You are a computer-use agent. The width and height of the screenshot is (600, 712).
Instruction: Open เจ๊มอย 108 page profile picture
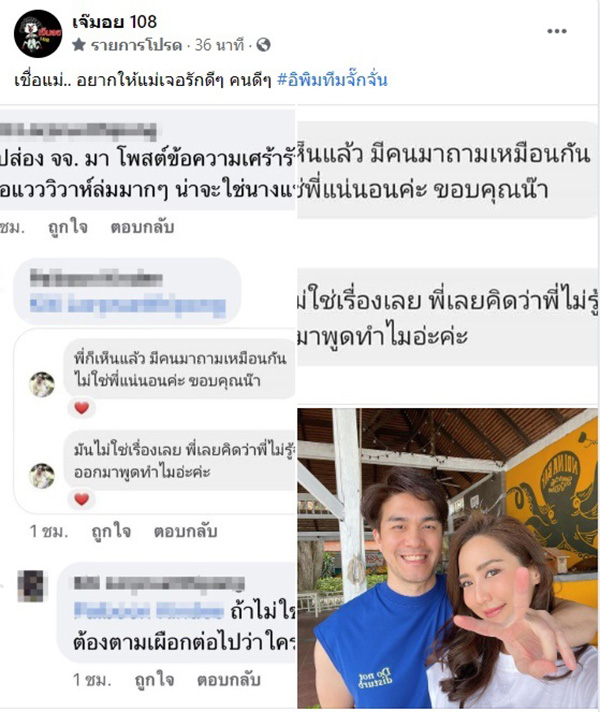tap(38, 33)
